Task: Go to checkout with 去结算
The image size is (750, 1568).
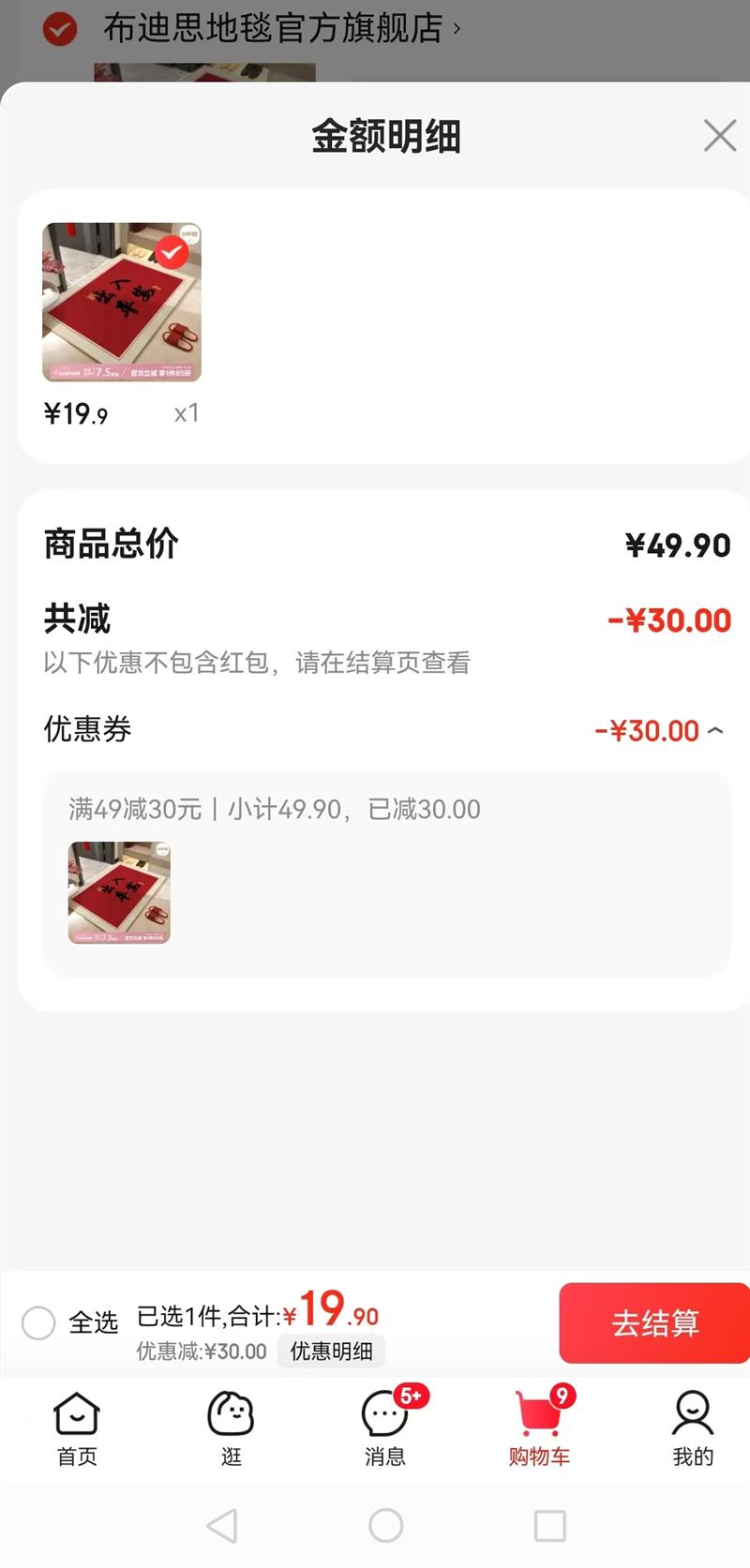Action: [x=654, y=1322]
